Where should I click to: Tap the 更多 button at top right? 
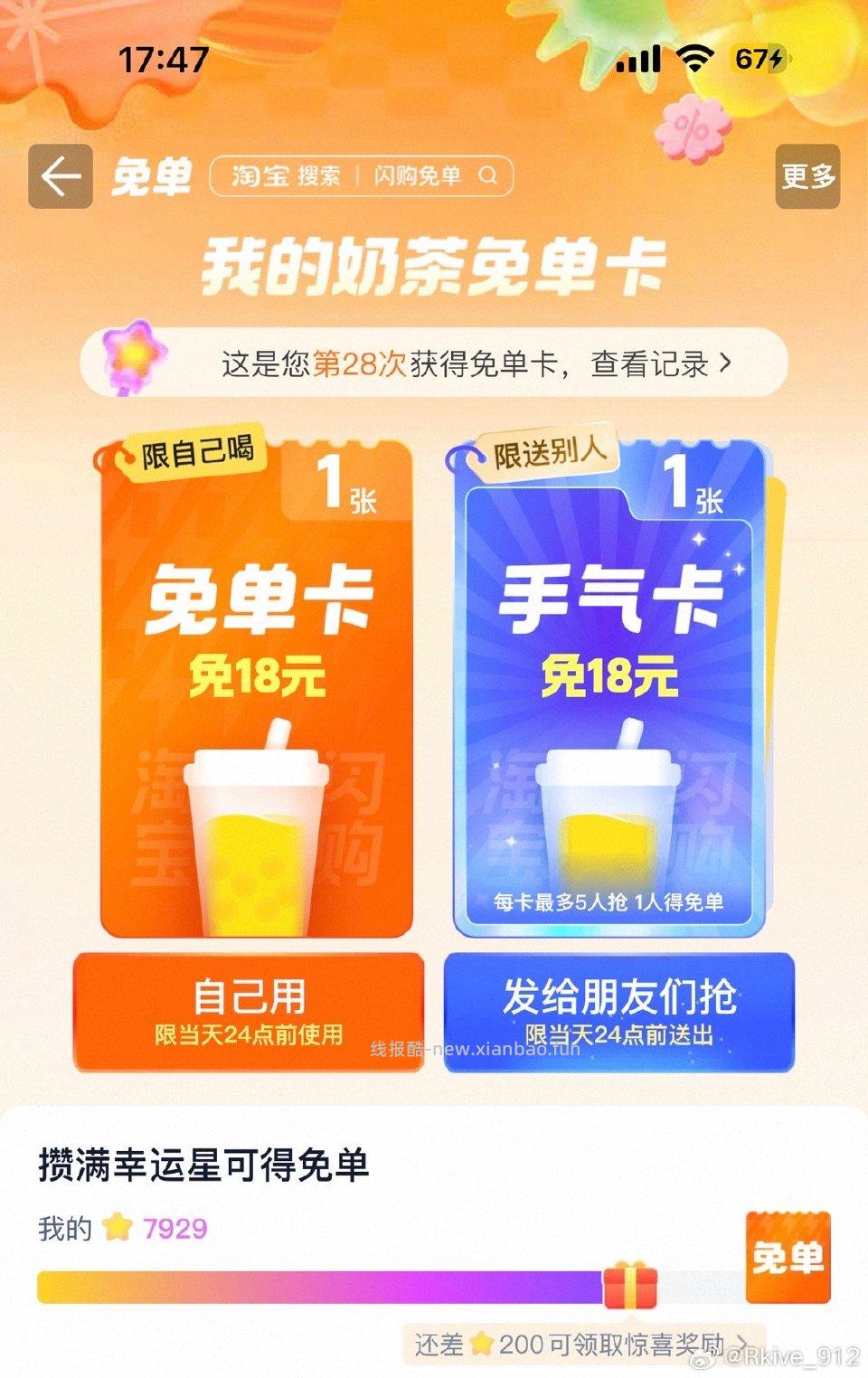coord(807,178)
